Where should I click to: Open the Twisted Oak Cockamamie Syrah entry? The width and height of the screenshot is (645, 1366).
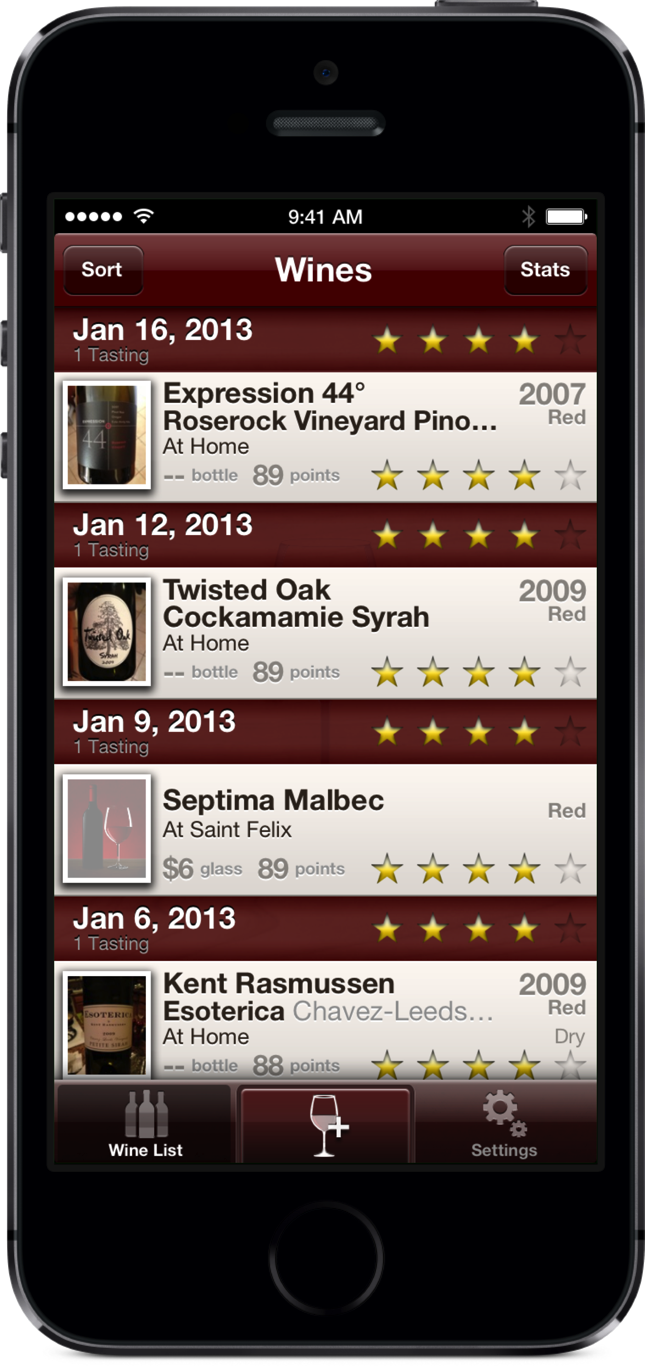325,633
